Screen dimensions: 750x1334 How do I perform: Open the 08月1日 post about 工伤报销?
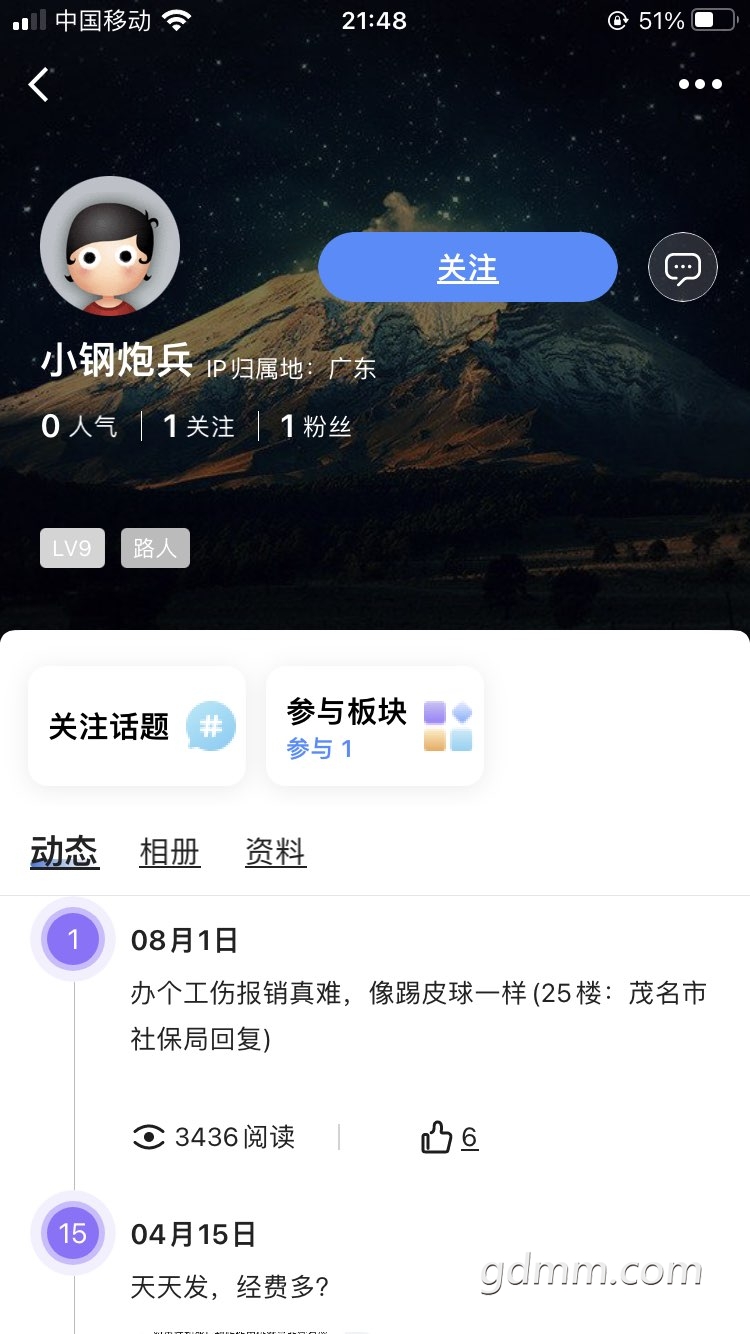(418, 1010)
